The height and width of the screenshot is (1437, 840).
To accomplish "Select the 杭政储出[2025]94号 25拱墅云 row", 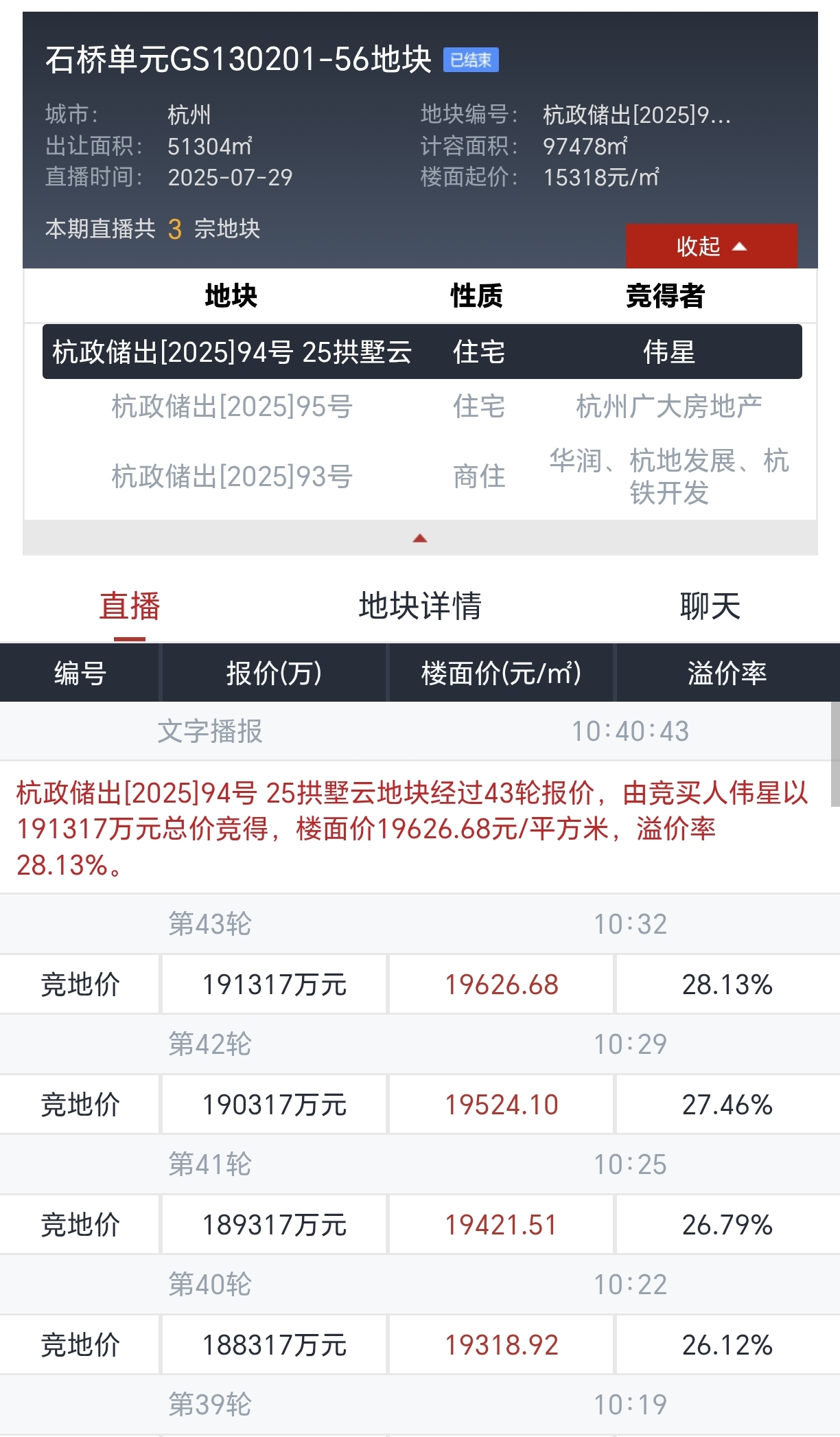I will (x=422, y=352).
